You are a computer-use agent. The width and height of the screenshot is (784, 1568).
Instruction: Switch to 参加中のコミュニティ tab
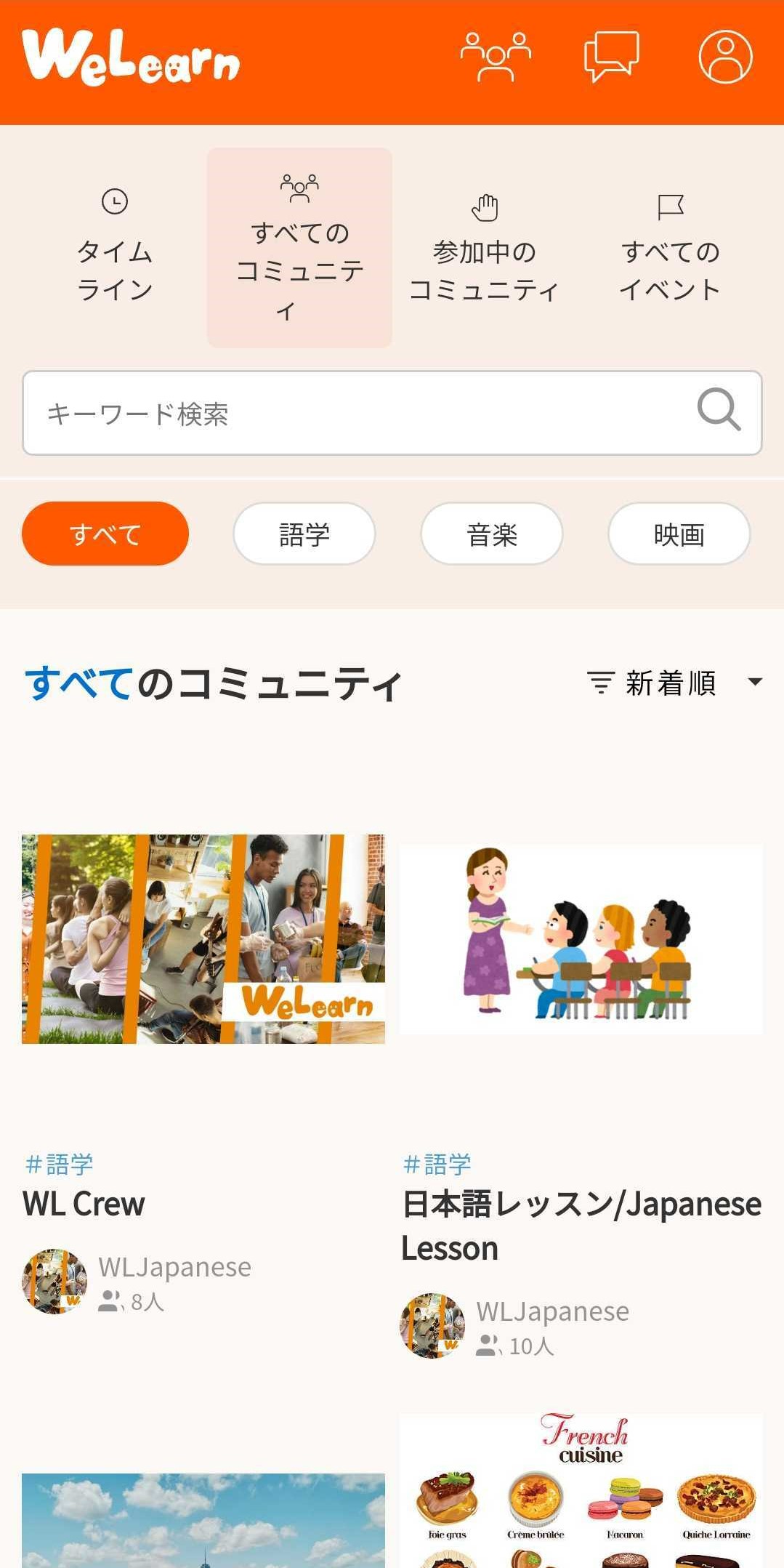click(484, 247)
